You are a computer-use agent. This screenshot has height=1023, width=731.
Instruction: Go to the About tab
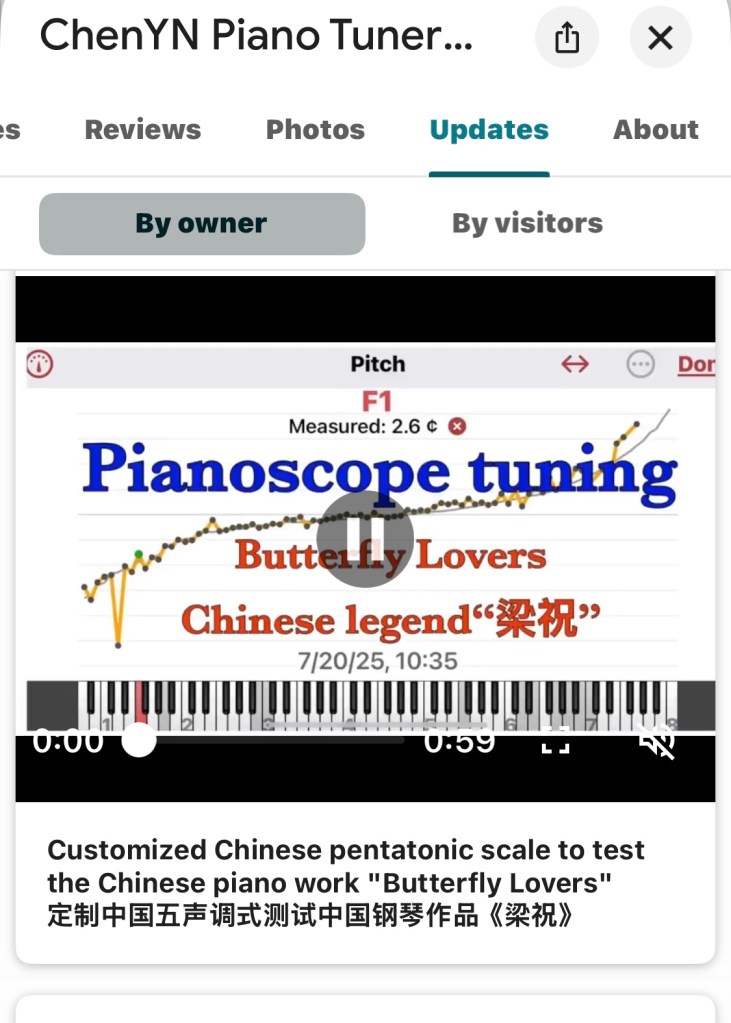coord(656,129)
